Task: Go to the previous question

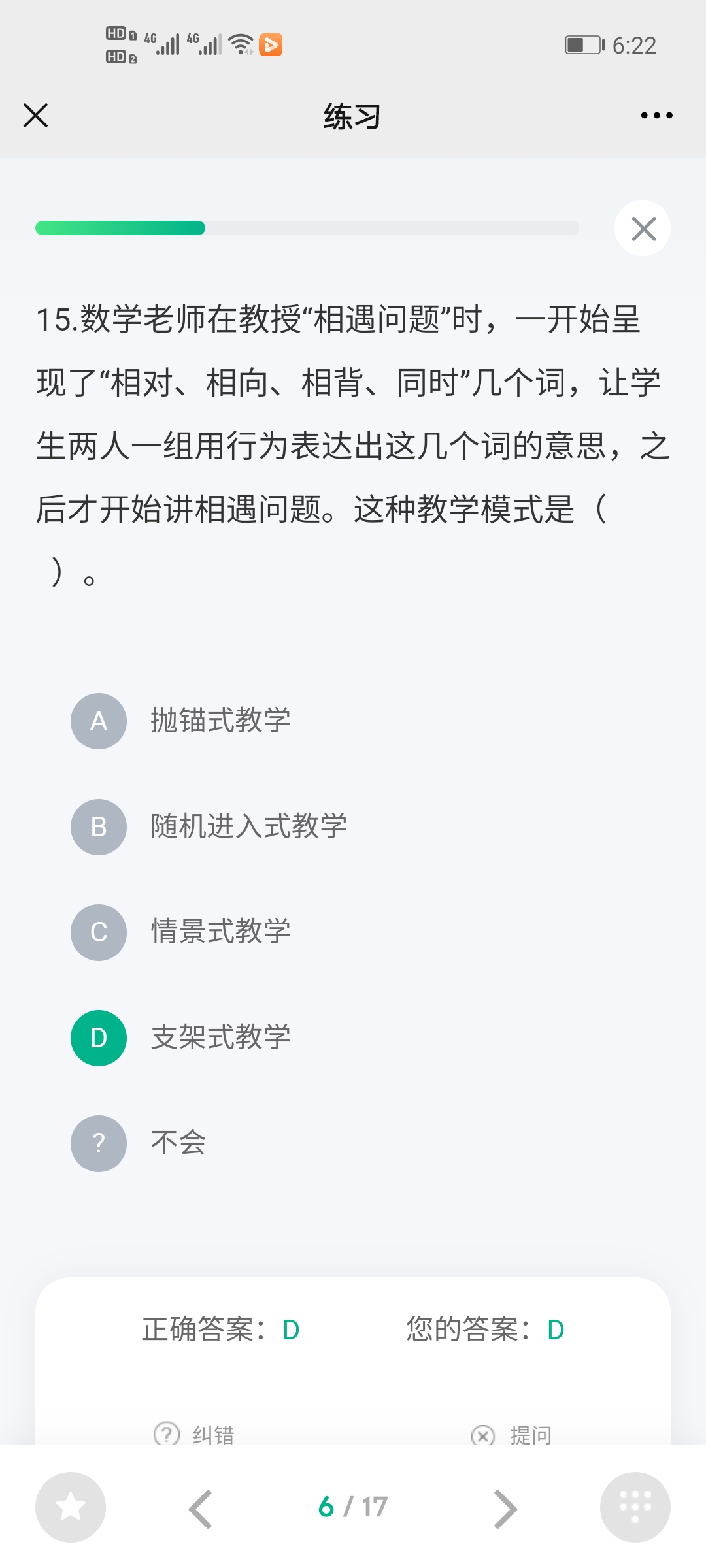Action: tap(201, 1509)
